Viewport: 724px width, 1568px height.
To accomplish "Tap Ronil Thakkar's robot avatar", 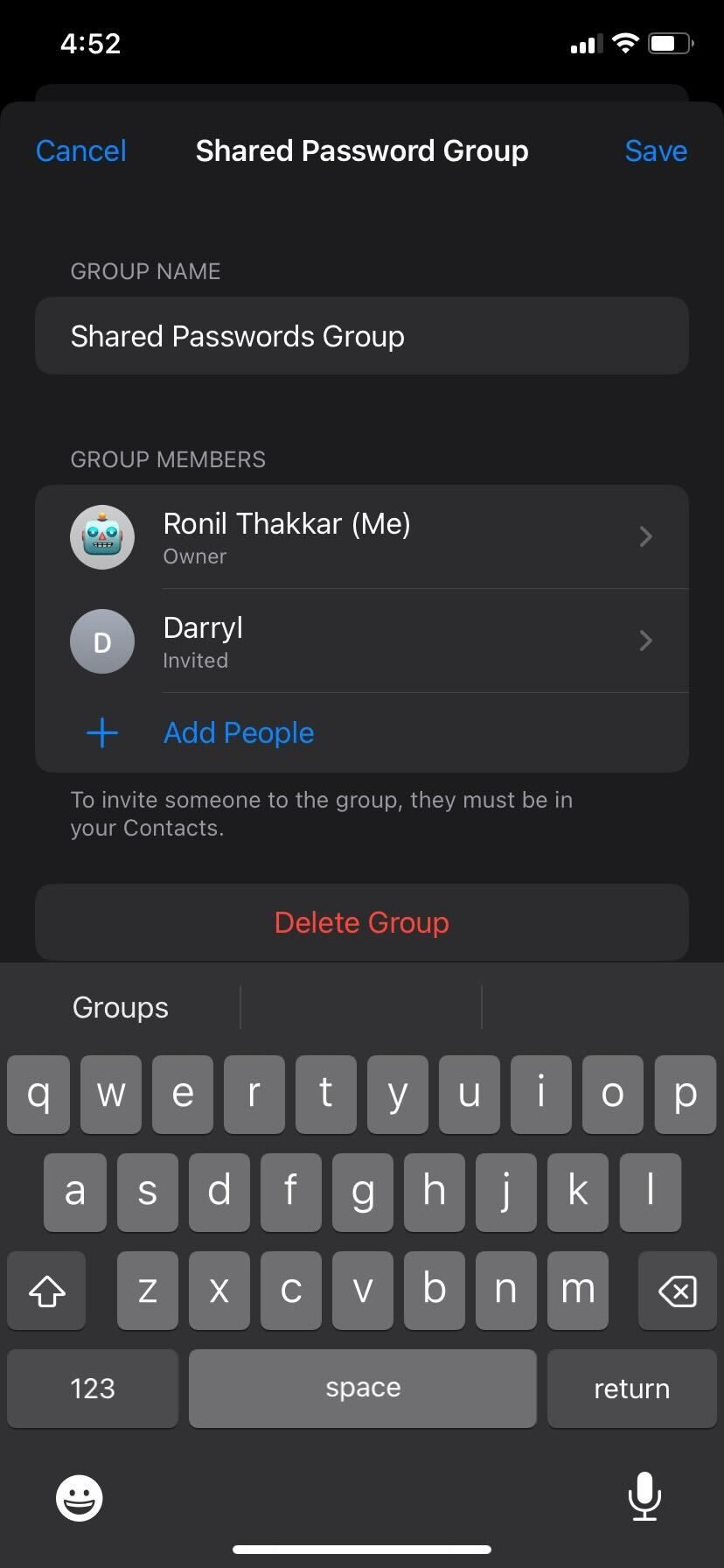I will pyautogui.click(x=102, y=536).
